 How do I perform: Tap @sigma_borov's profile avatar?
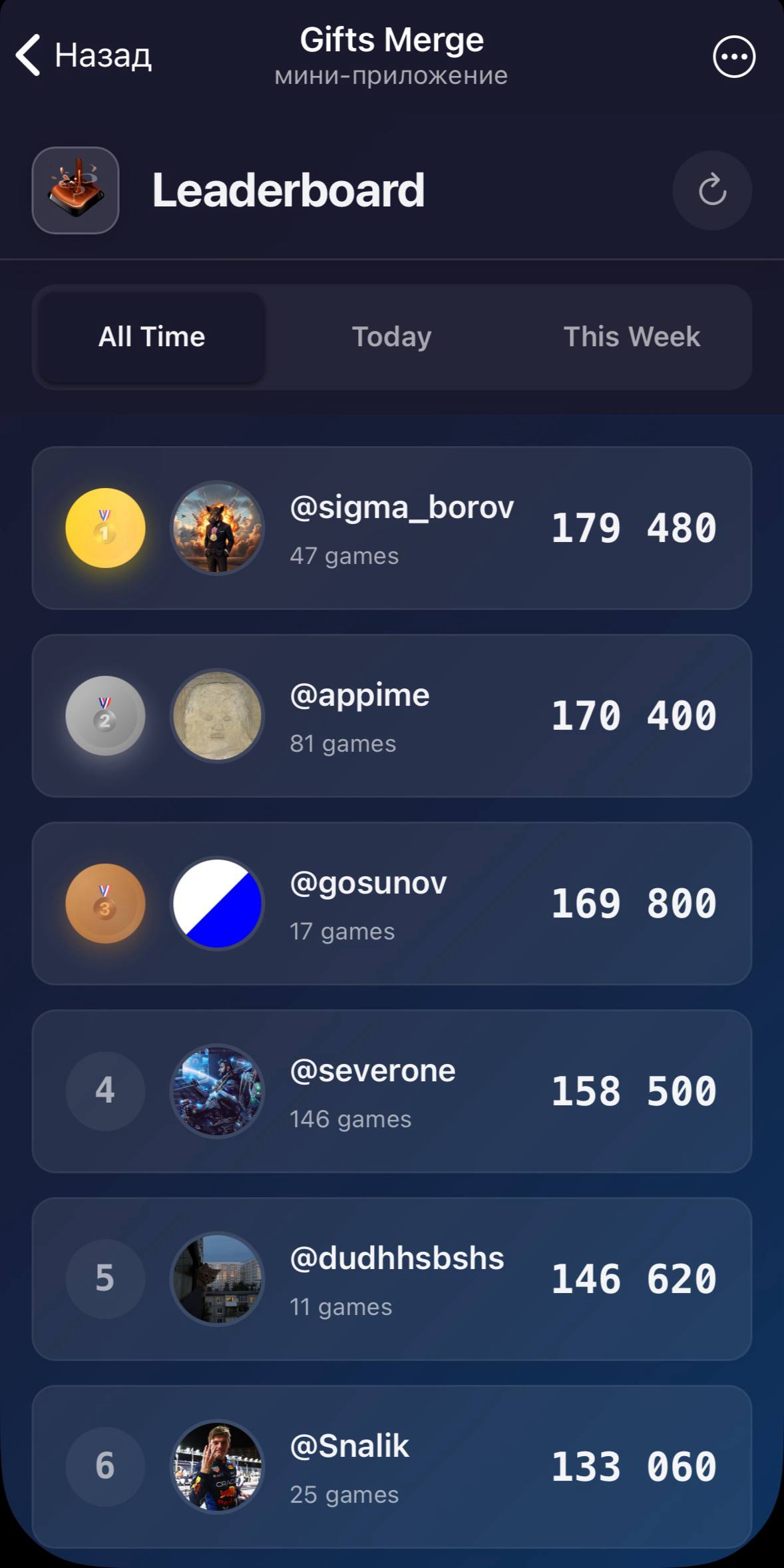click(217, 528)
